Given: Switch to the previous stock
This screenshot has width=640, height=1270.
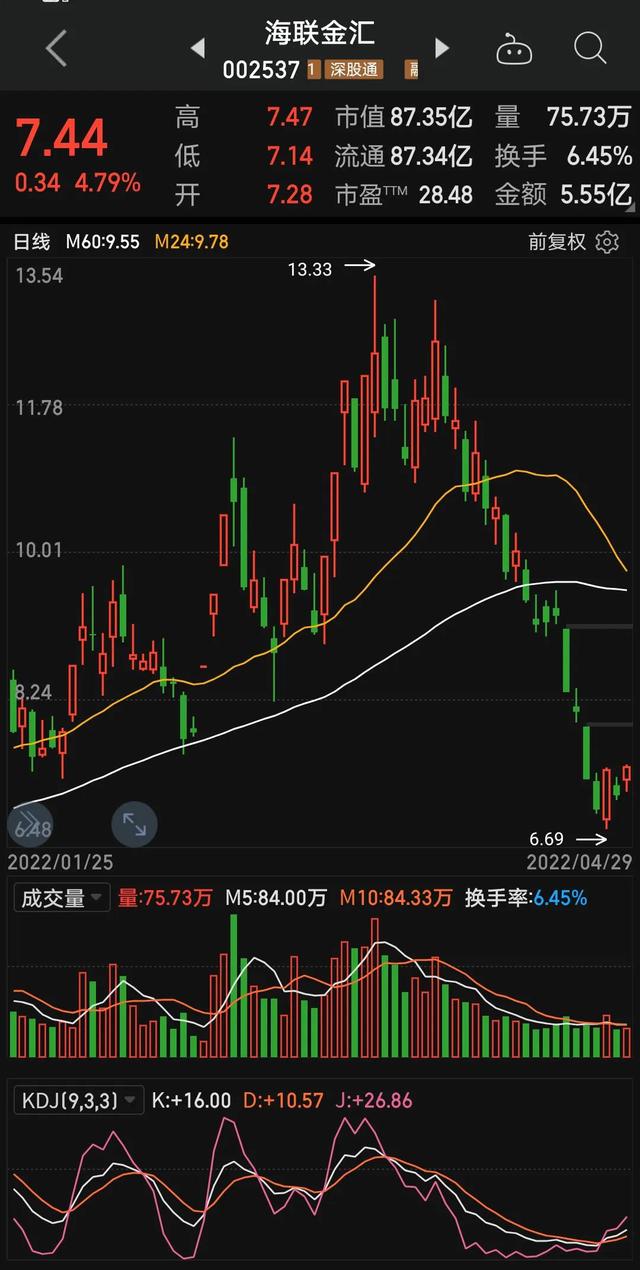Looking at the screenshot, I should tap(197, 47).
